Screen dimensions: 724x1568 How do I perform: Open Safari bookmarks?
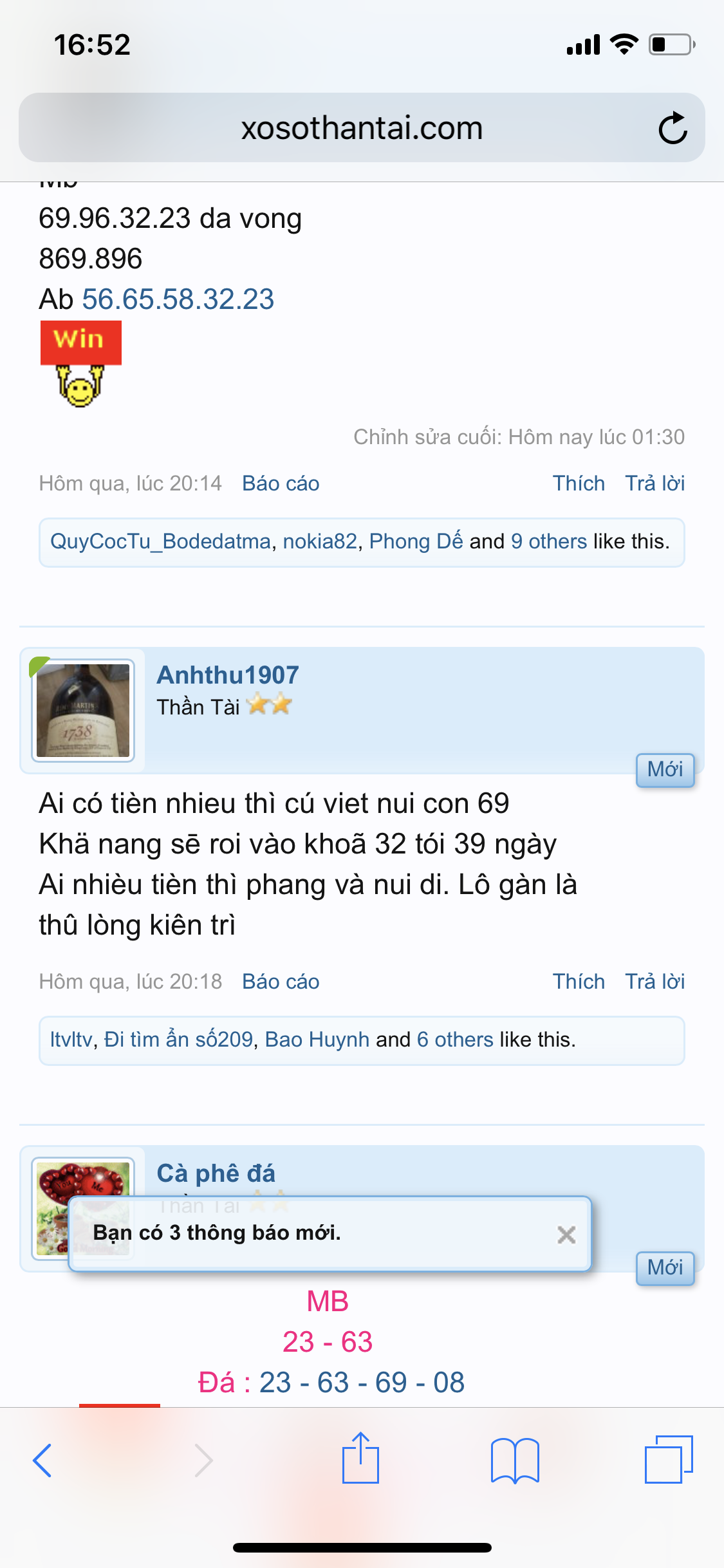pyautogui.click(x=515, y=1461)
